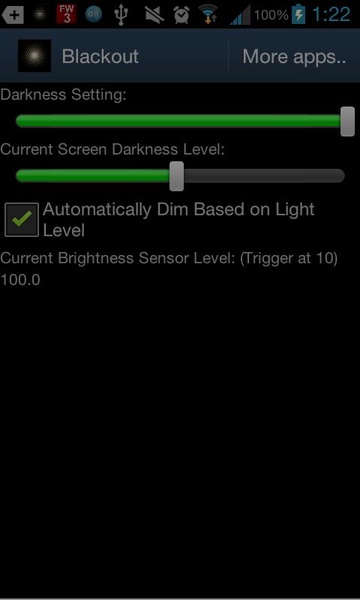360x600 pixels.
Task: Uncheck Automatically Dim Based on Light Level
Action: coord(21,220)
